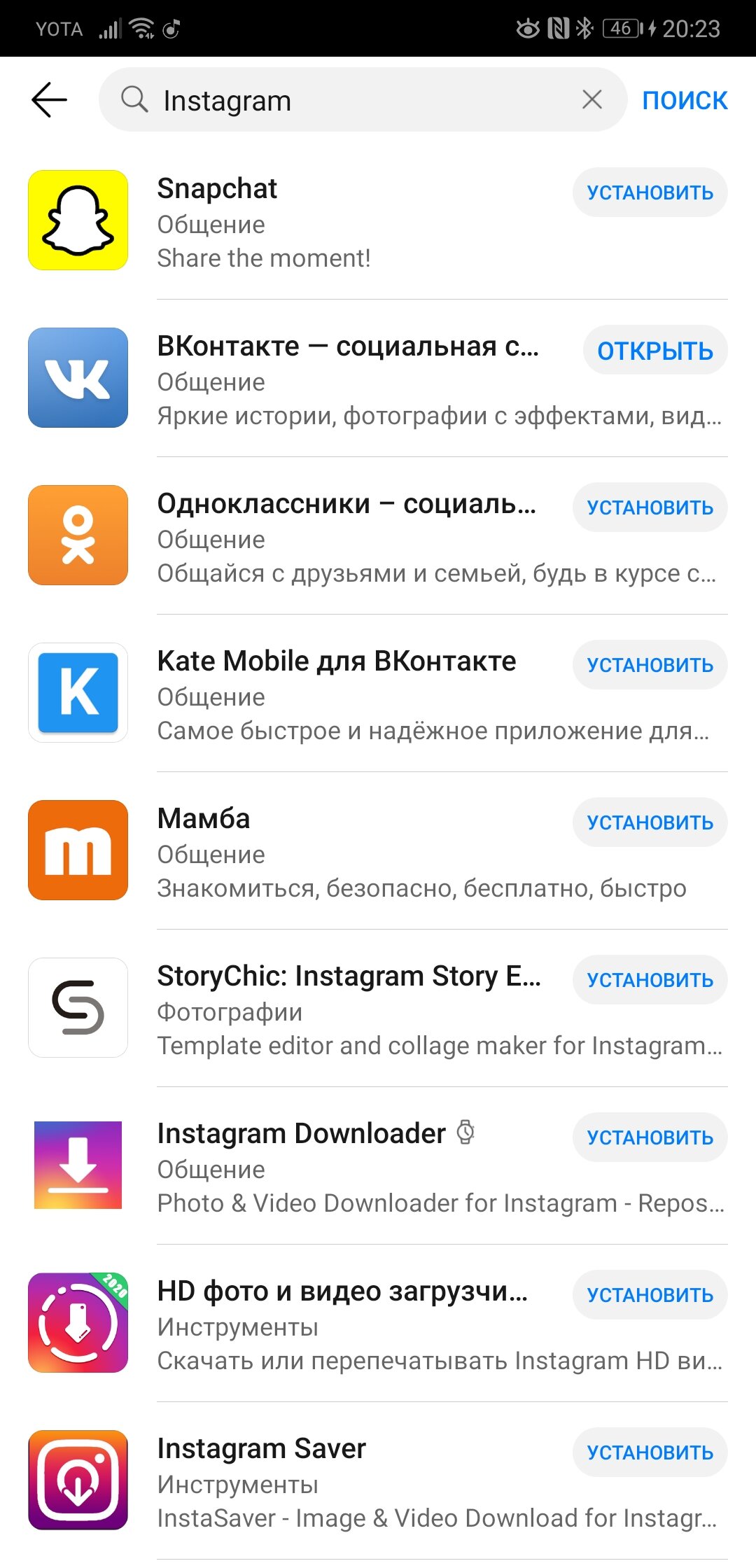
Task: Clear the Instagram search text
Action: click(x=592, y=99)
